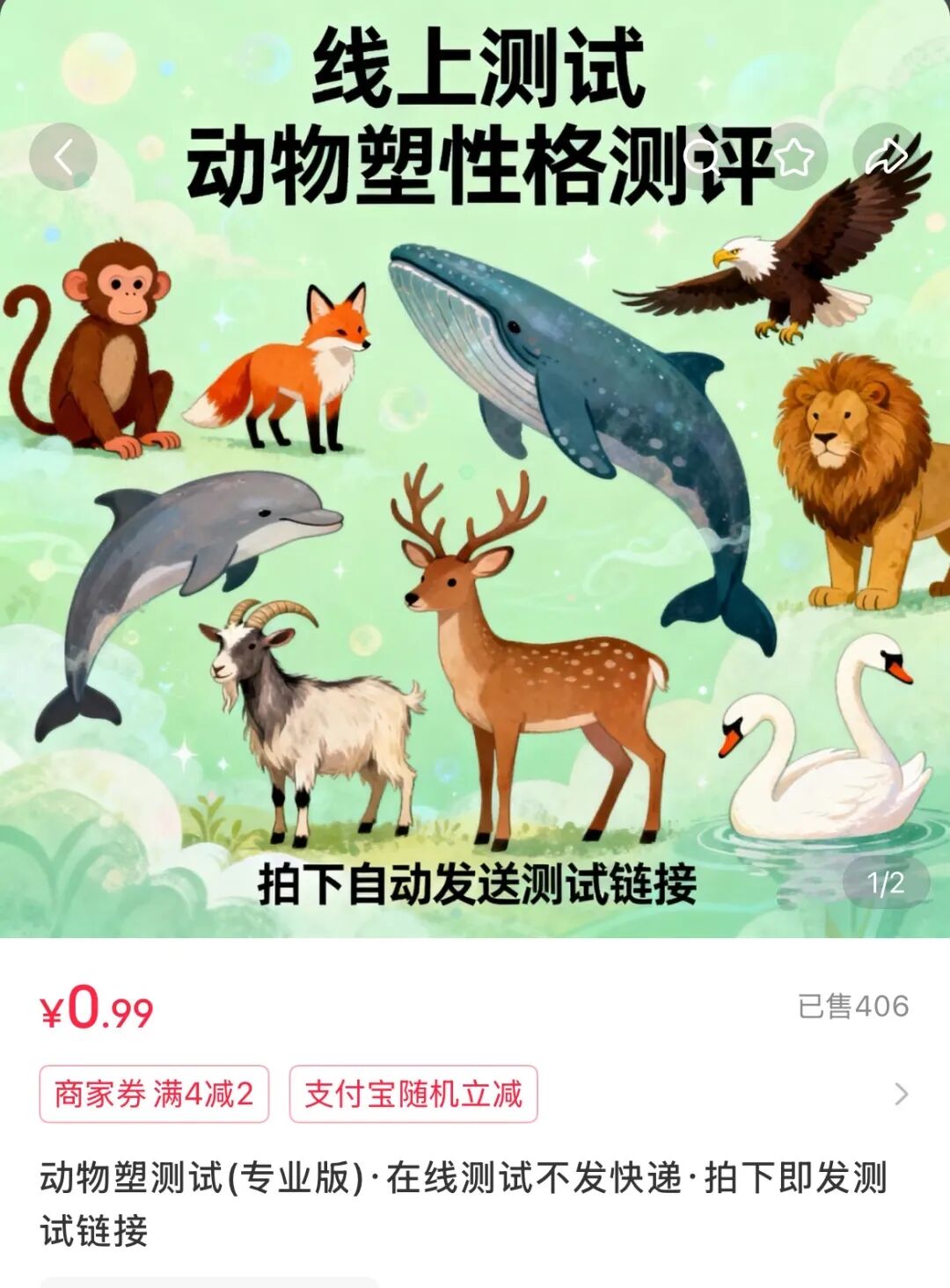Tap the 拍下自动发送测试链接 caption

coord(475,885)
